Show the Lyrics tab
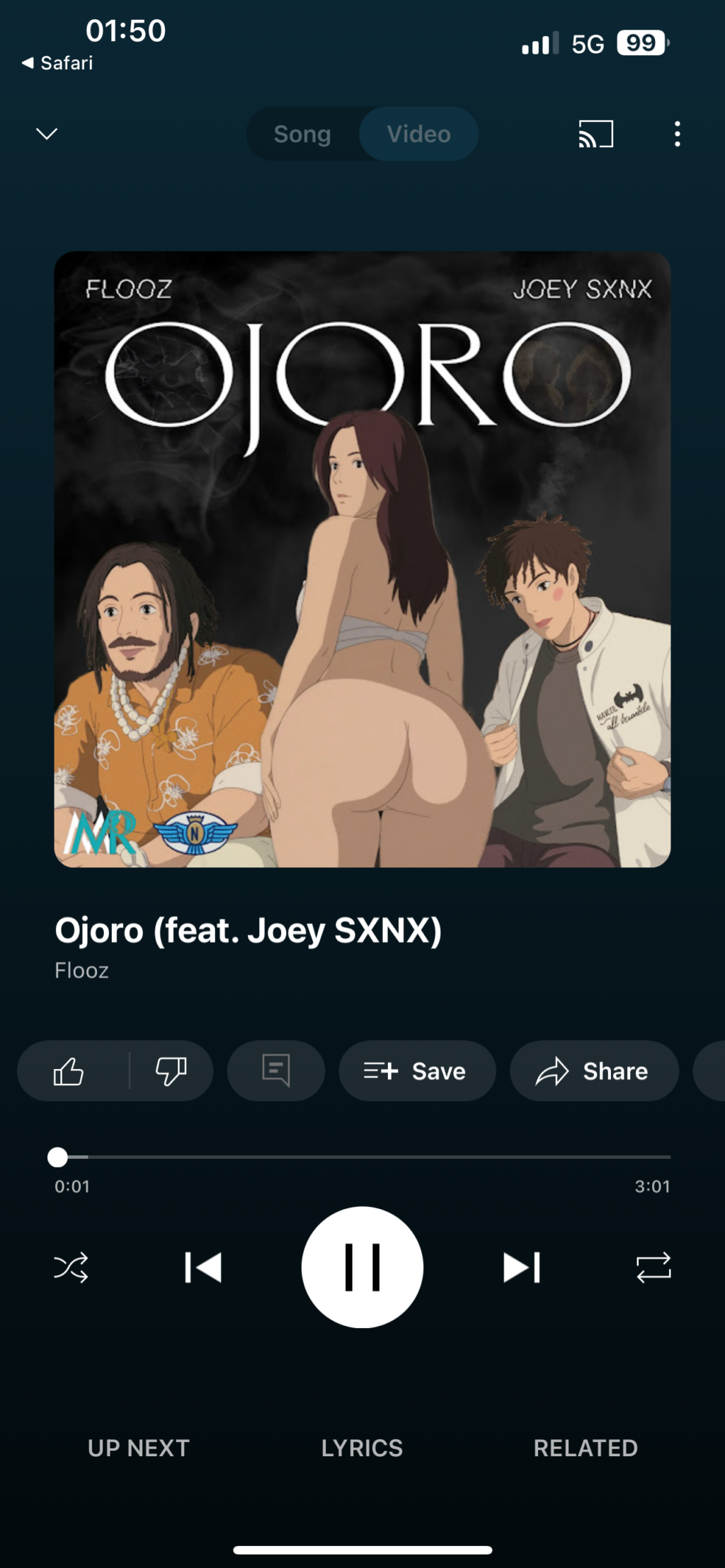 click(x=362, y=1448)
